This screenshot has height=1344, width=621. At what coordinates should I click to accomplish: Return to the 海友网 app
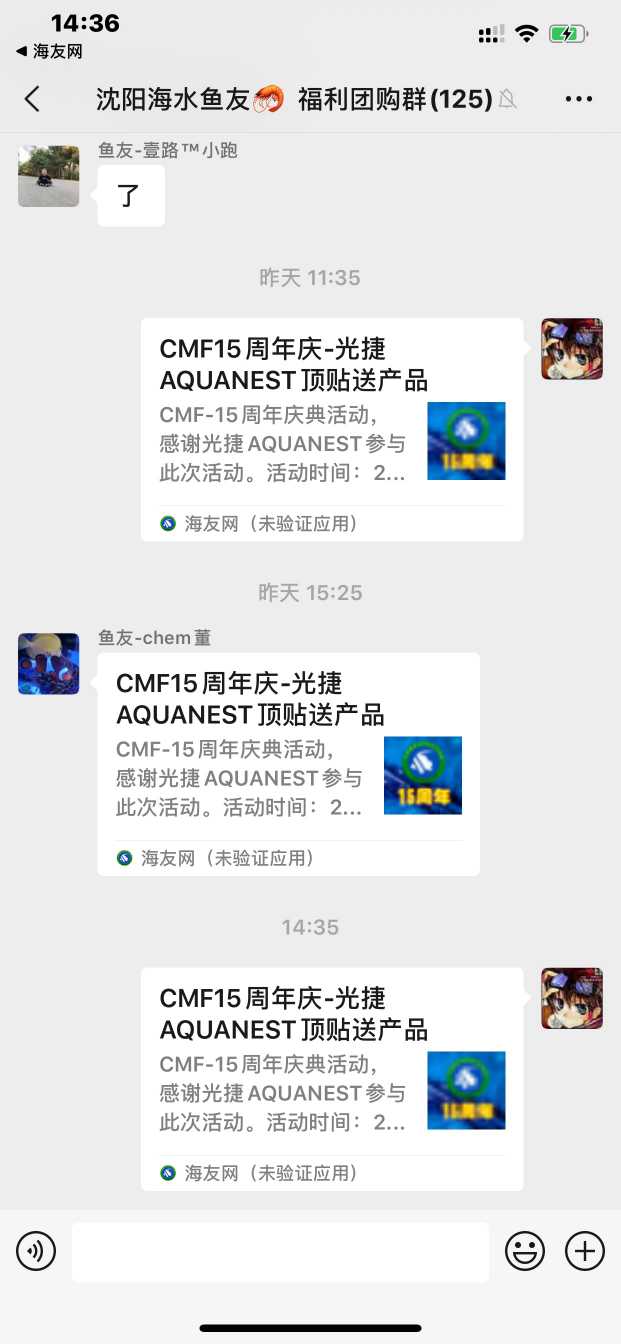(x=48, y=51)
